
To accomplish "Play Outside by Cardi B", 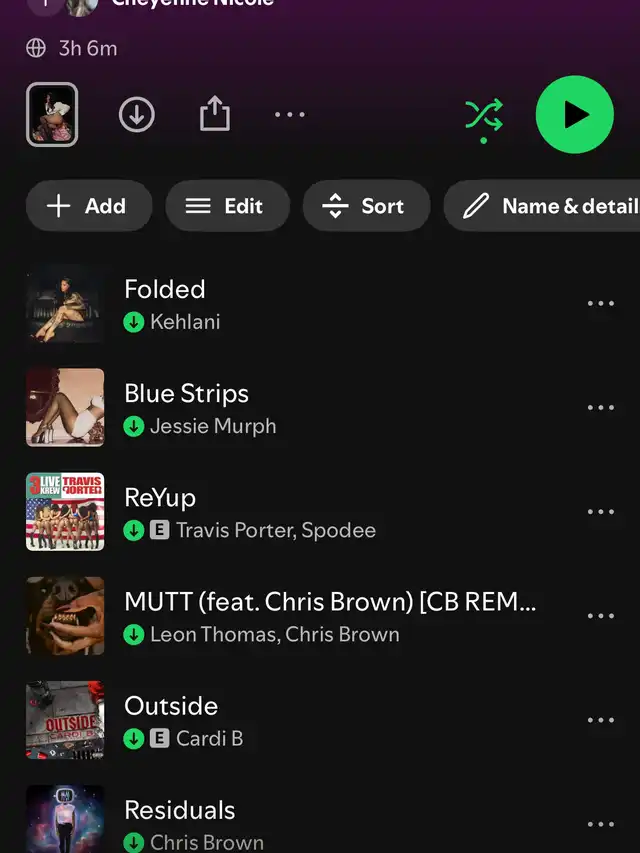I will click(x=300, y=720).
